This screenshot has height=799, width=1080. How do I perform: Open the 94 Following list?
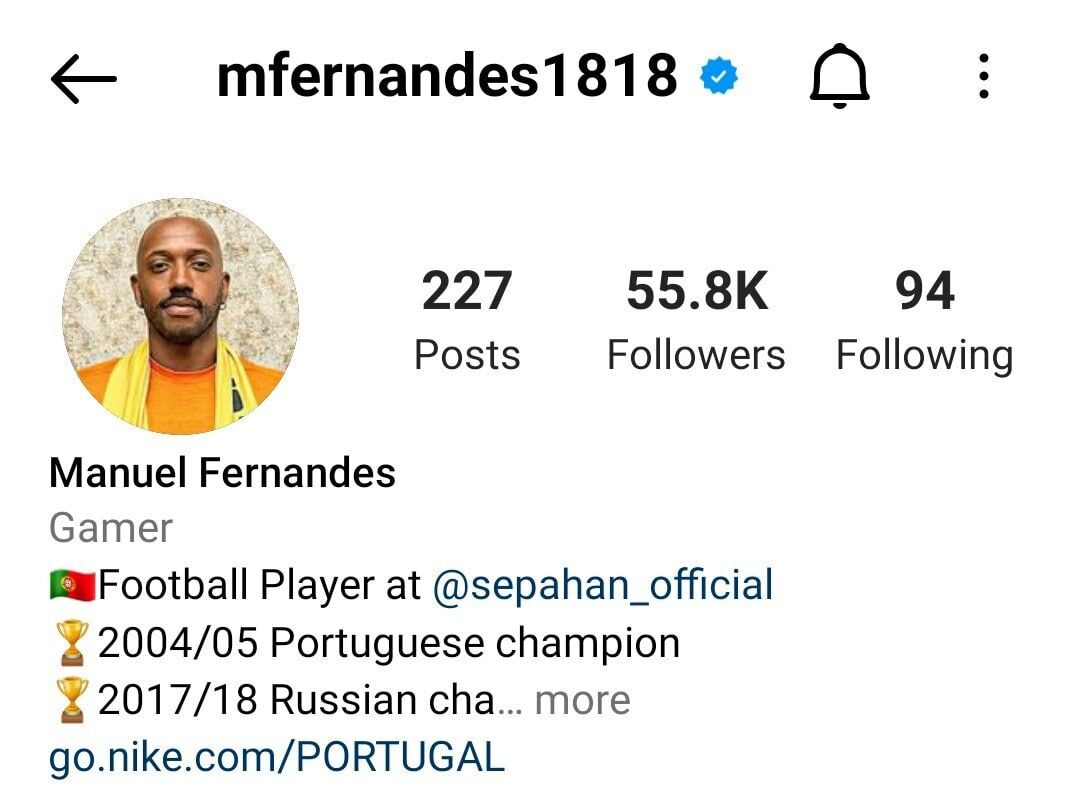tap(924, 320)
